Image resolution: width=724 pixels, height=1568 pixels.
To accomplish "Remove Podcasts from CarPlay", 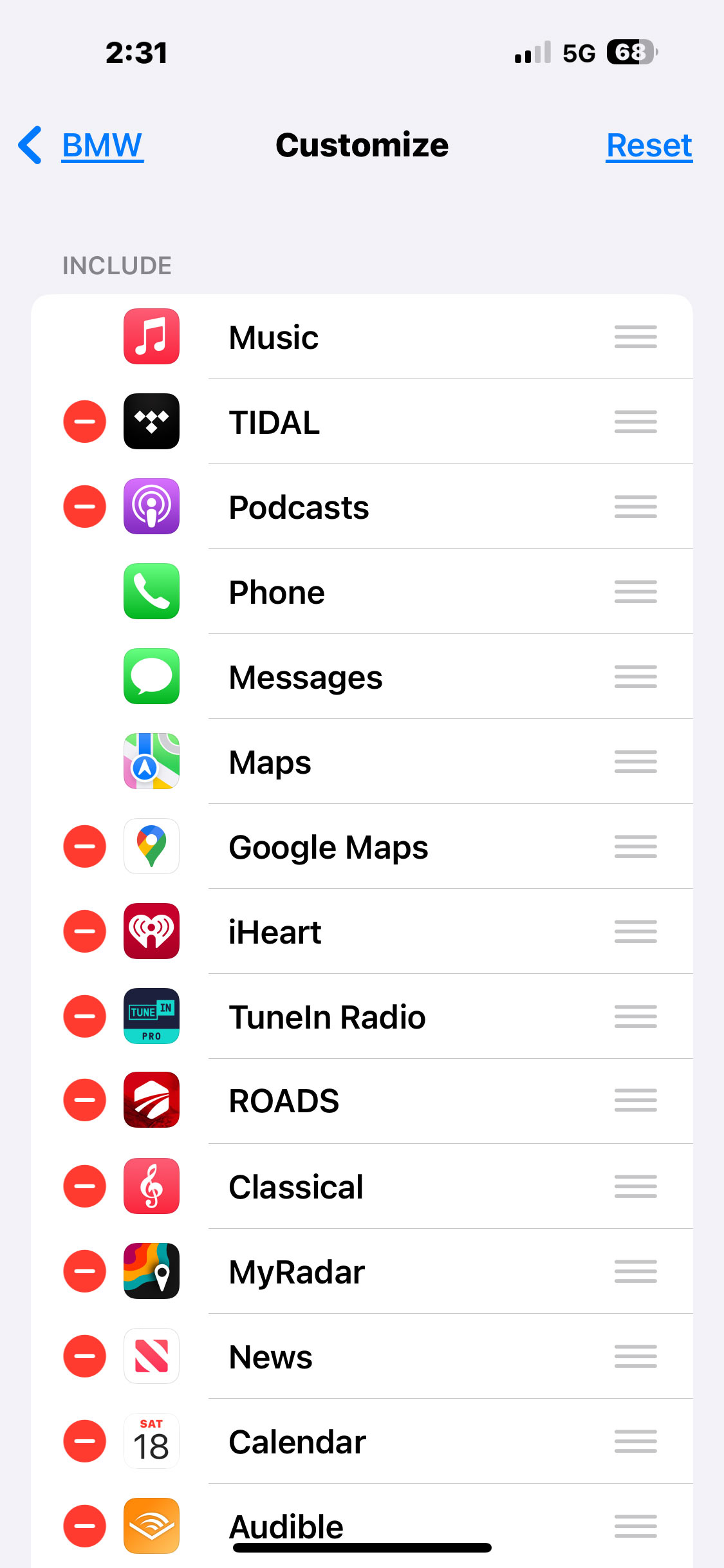I will (x=84, y=507).
